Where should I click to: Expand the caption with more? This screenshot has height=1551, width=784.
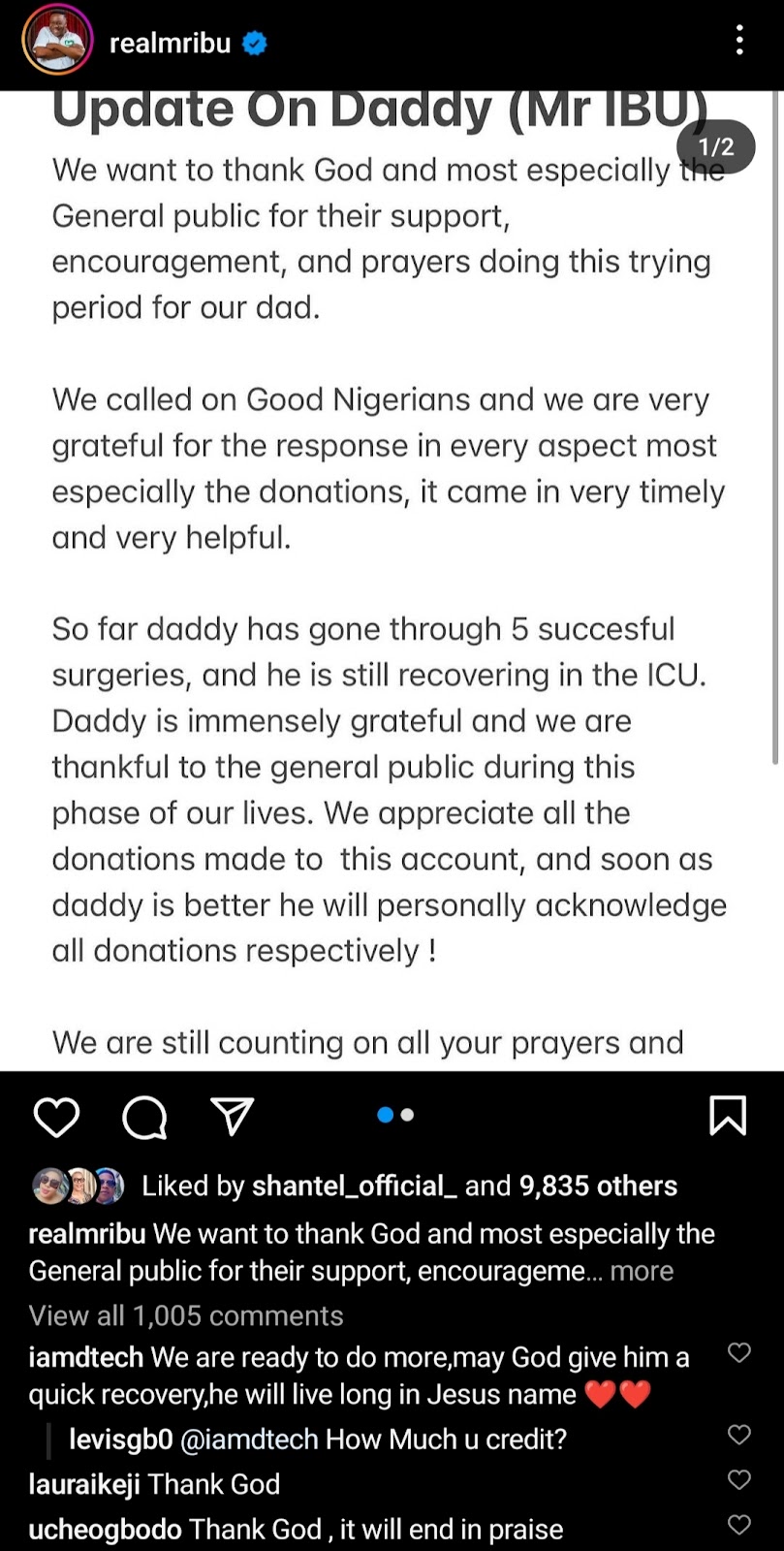coord(642,1271)
